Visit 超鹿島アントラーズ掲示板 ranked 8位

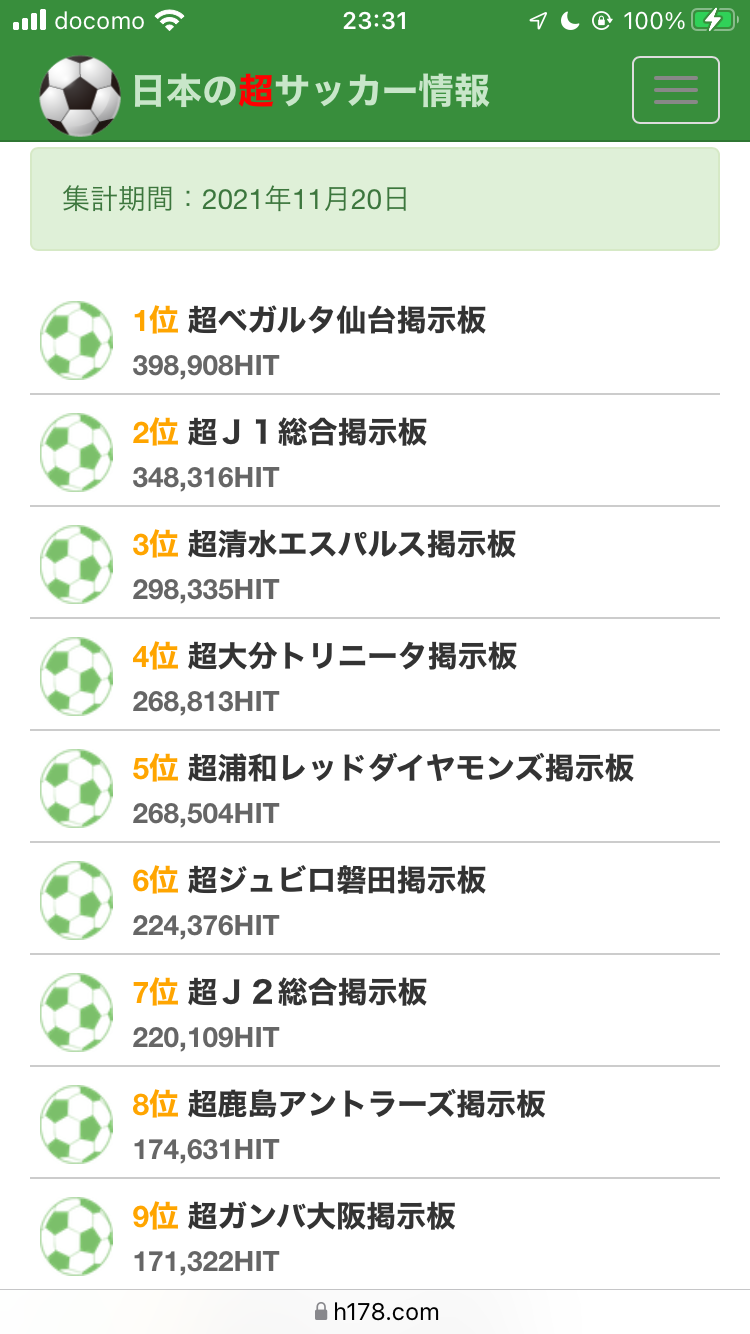[x=366, y=1105]
